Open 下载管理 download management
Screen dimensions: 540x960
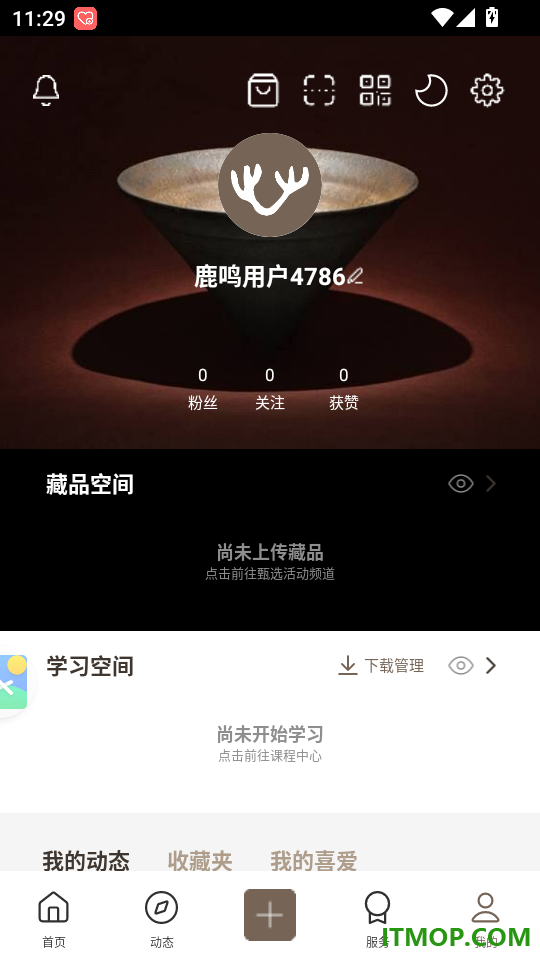click(381, 666)
